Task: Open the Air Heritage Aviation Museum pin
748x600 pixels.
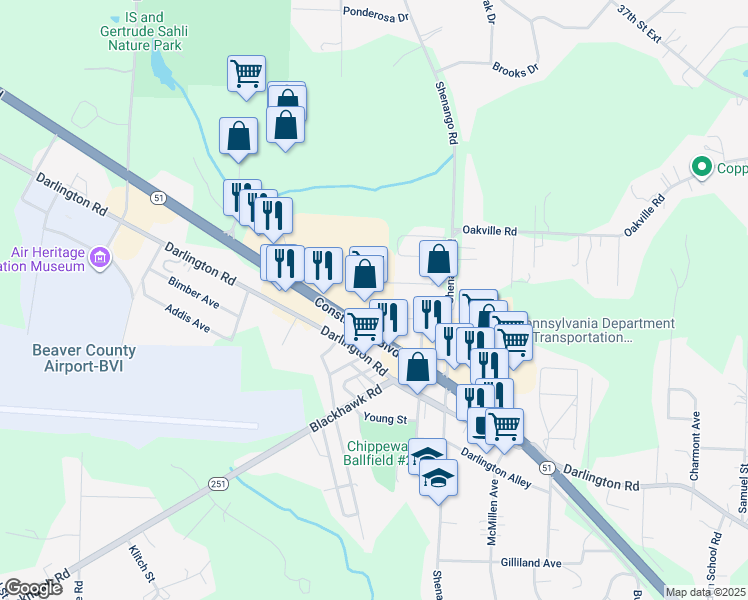Action: point(99,259)
